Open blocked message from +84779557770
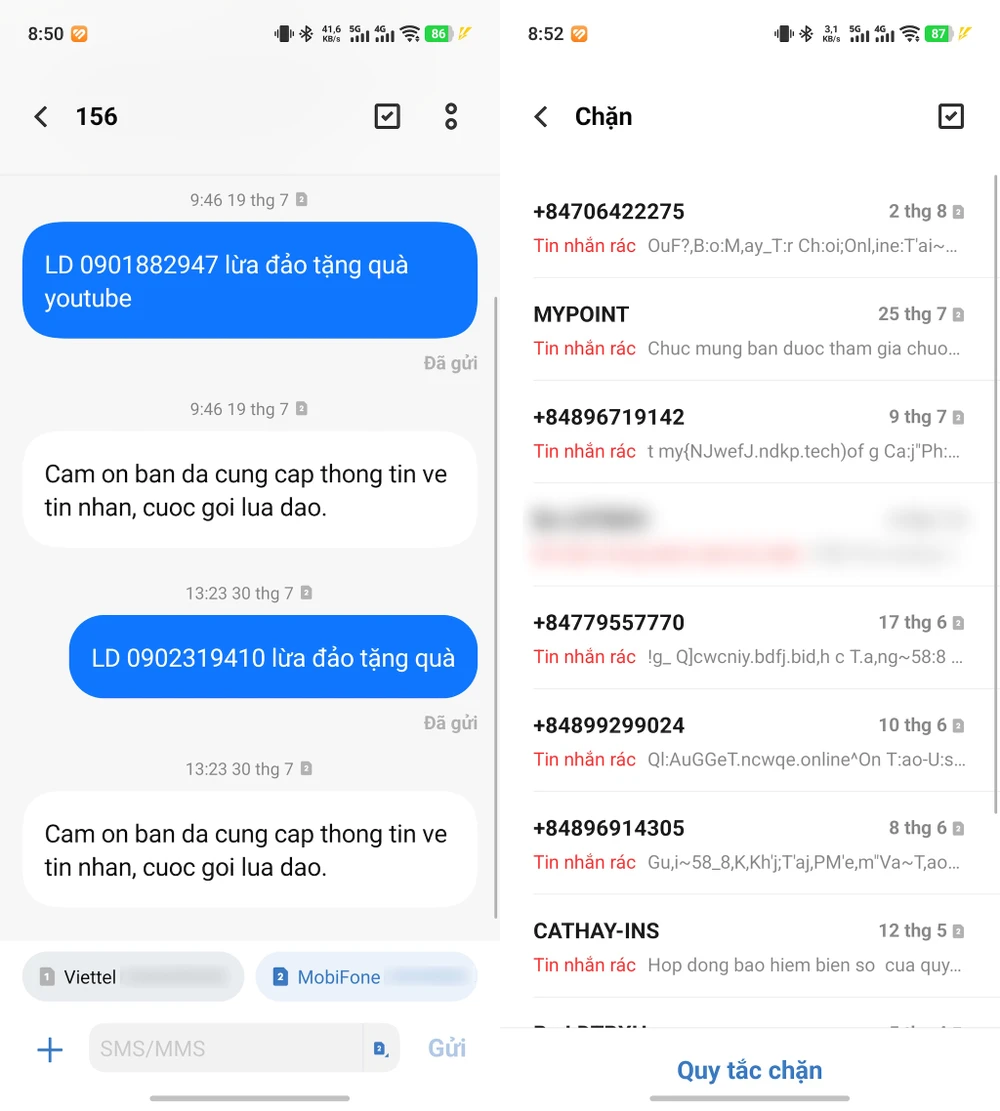This screenshot has height=1111, width=1000. (748, 639)
